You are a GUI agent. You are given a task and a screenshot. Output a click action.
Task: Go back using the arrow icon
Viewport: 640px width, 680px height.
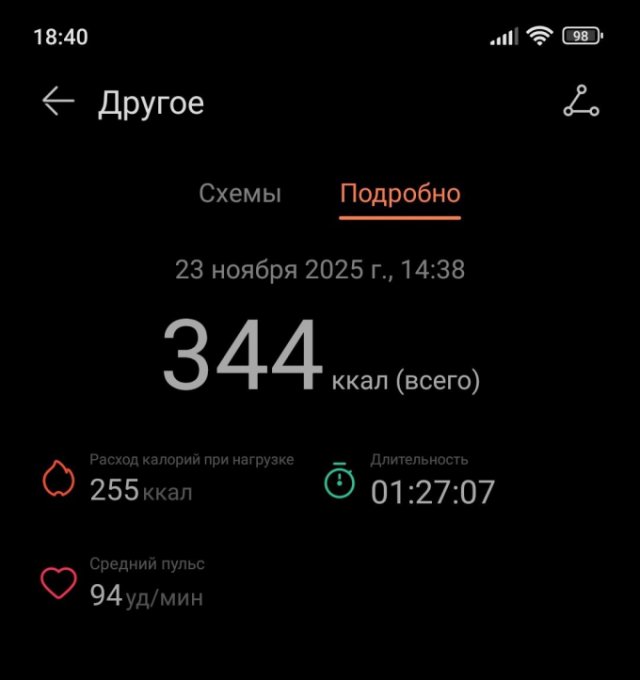click(x=58, y=102)
